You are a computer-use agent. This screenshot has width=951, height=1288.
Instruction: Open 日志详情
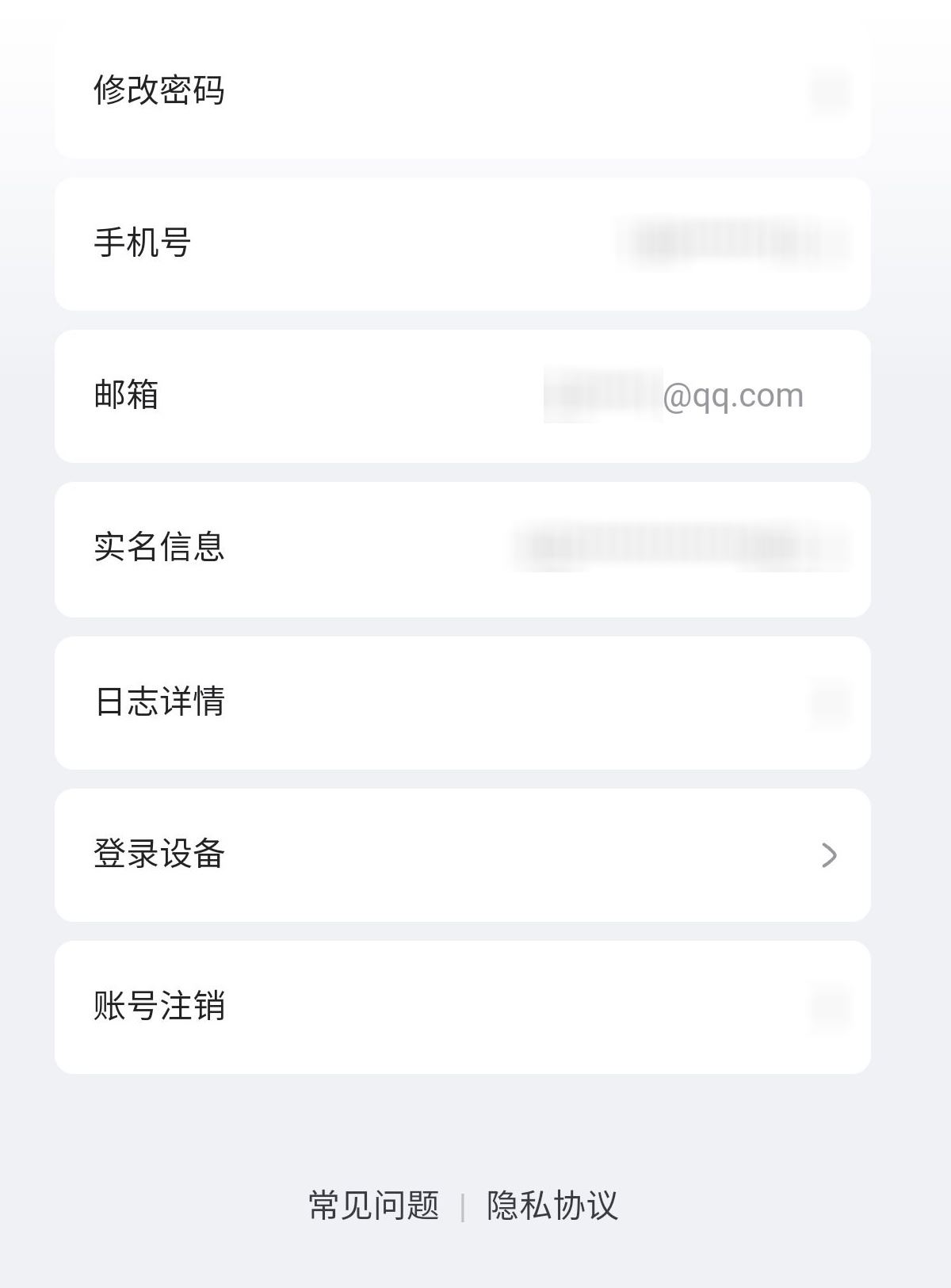(x=462, y=702)
